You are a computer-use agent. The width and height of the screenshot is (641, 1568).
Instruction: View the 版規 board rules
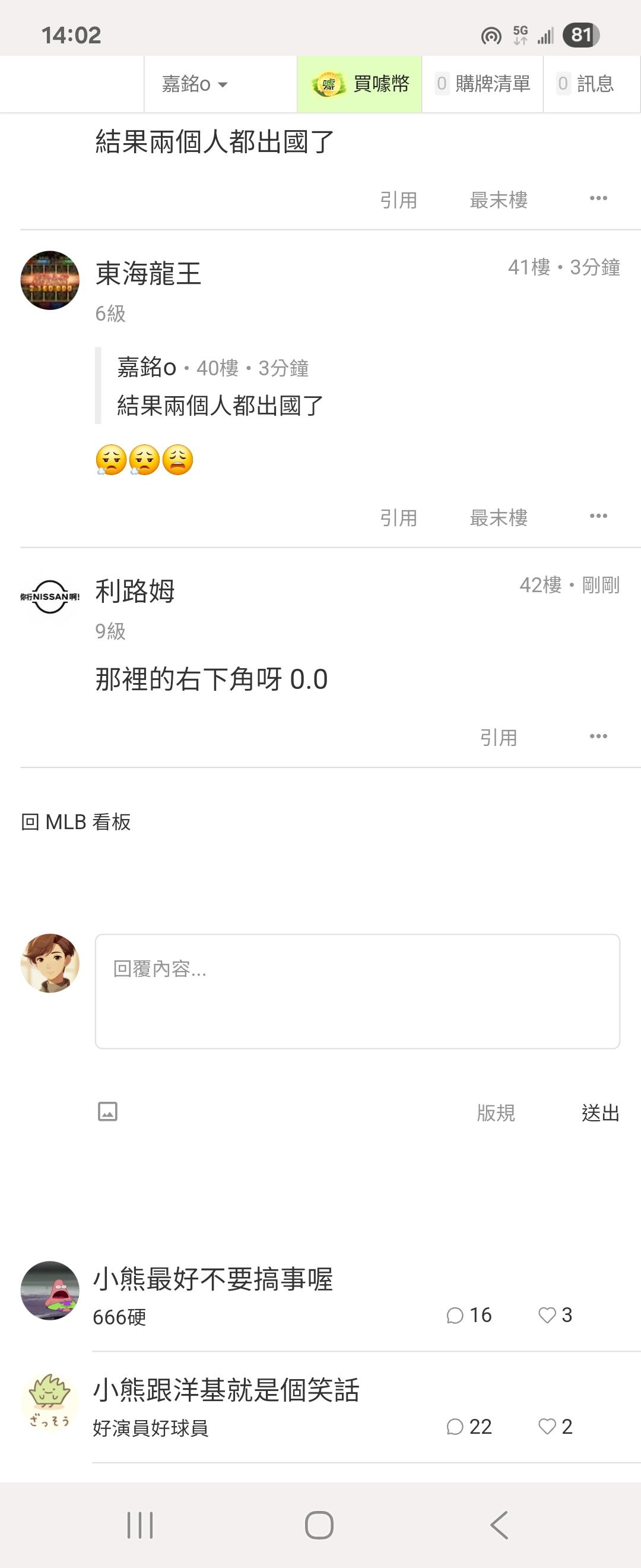(496, 1112)
